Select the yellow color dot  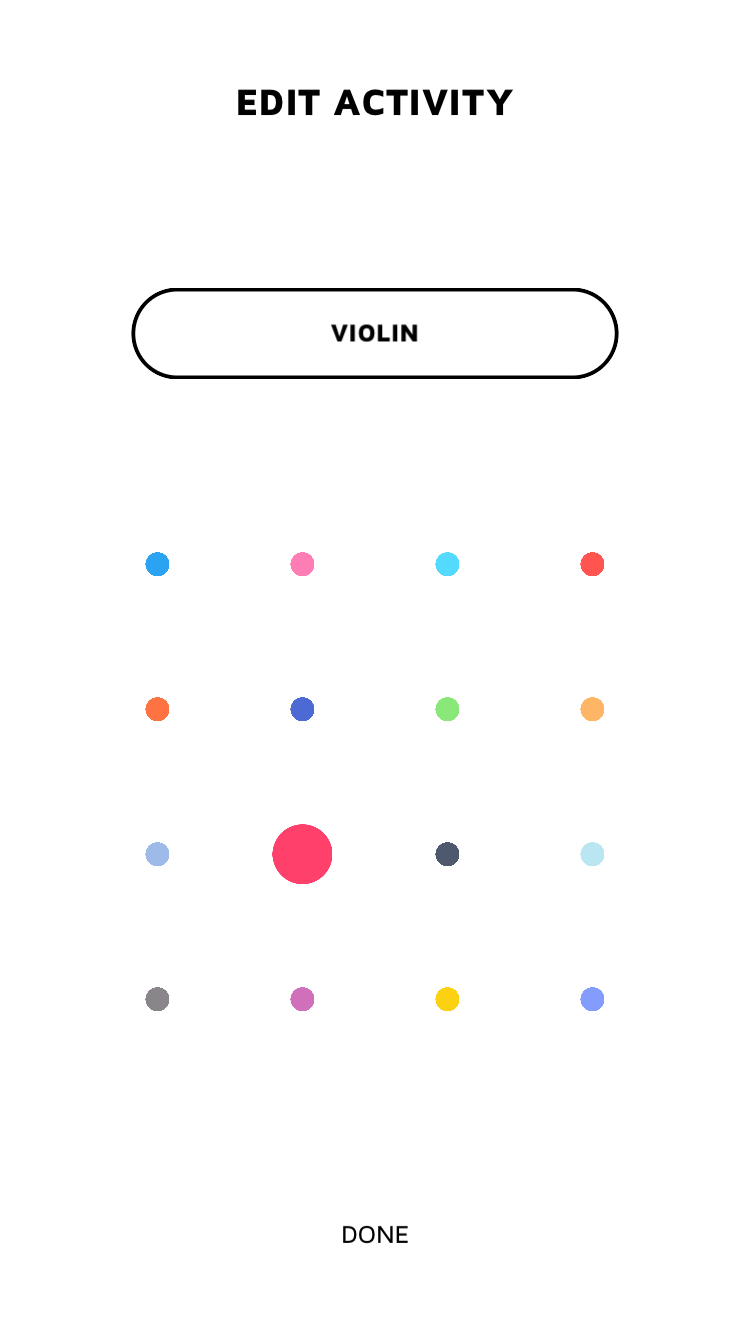pos(447,999)
